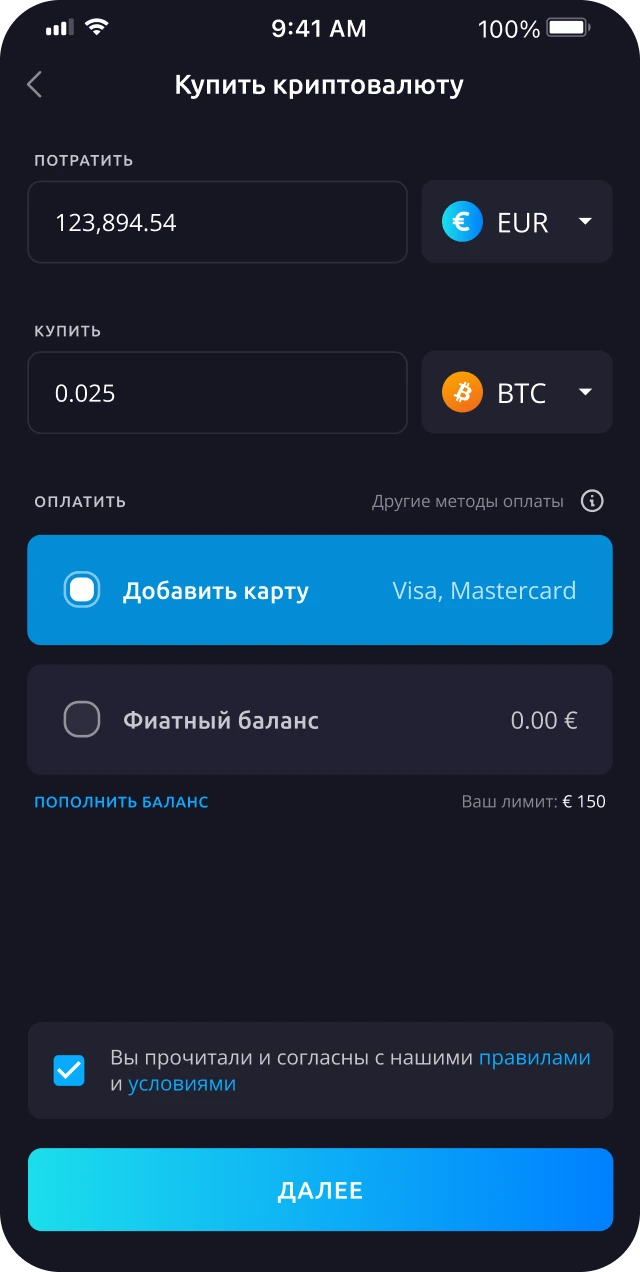Edit the buy amount field 0.025

pyautogui.click(x=218, y=393)
